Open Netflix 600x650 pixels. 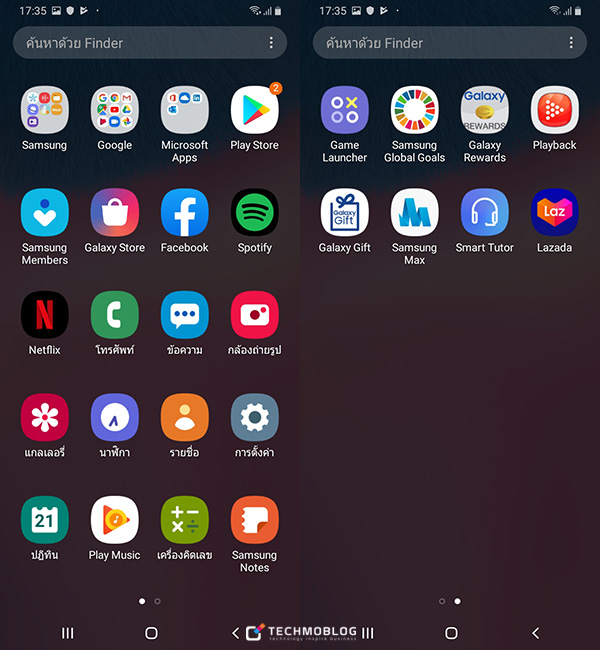pyautogui.click(x=45, y=315)
